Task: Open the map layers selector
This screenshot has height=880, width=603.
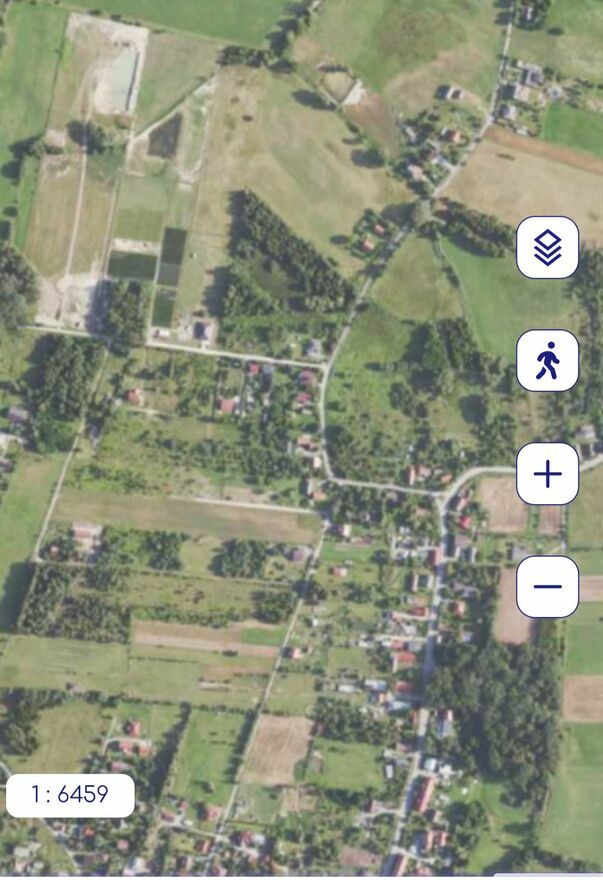Action: pyautogui.click(x=547, y=248)
